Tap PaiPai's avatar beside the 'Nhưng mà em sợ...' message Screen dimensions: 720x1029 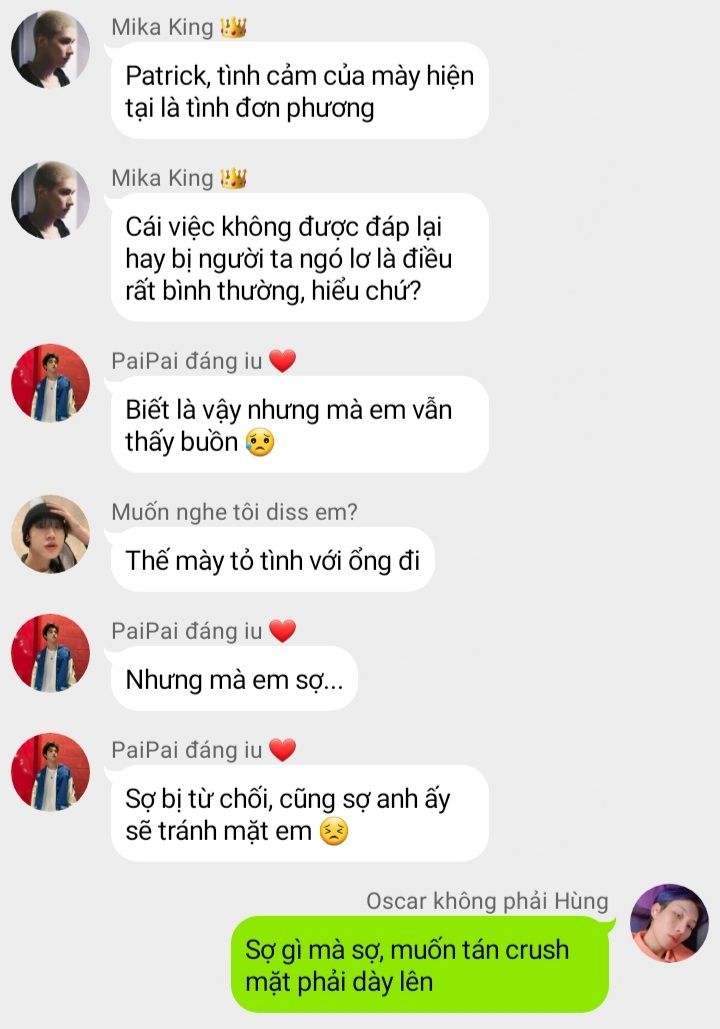pos(50,653)
